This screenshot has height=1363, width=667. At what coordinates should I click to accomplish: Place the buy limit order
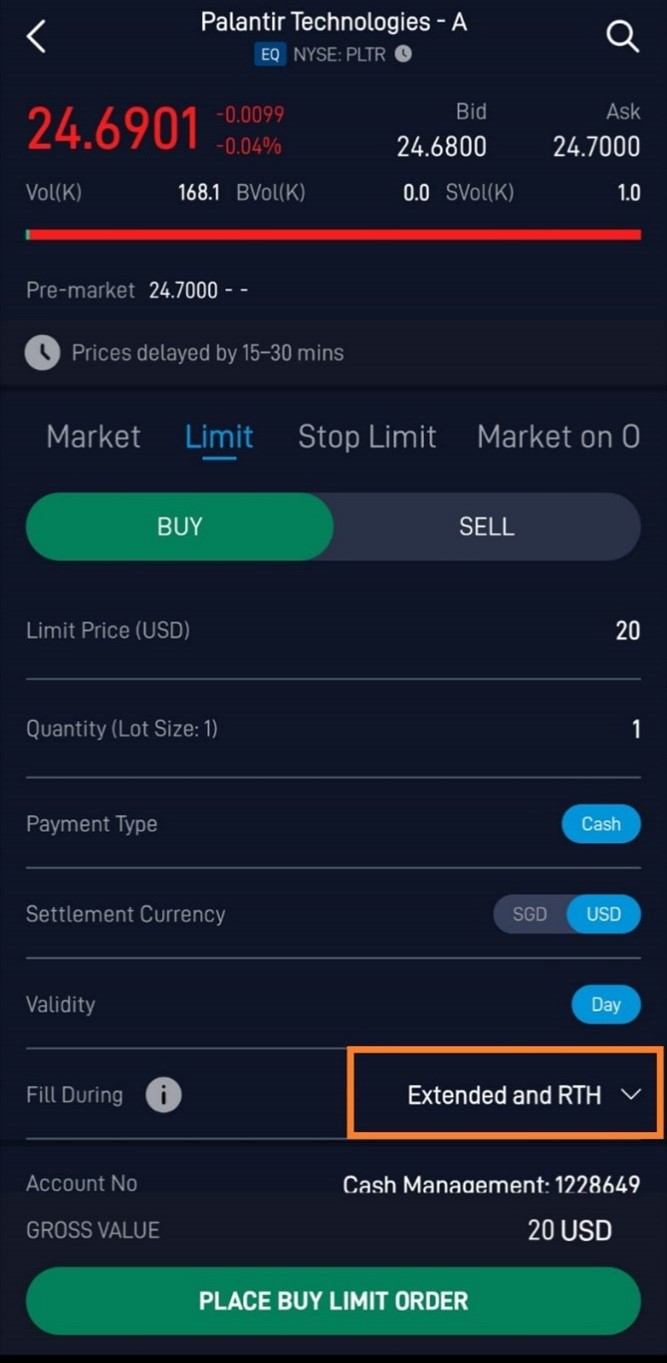coord(333,1301)
